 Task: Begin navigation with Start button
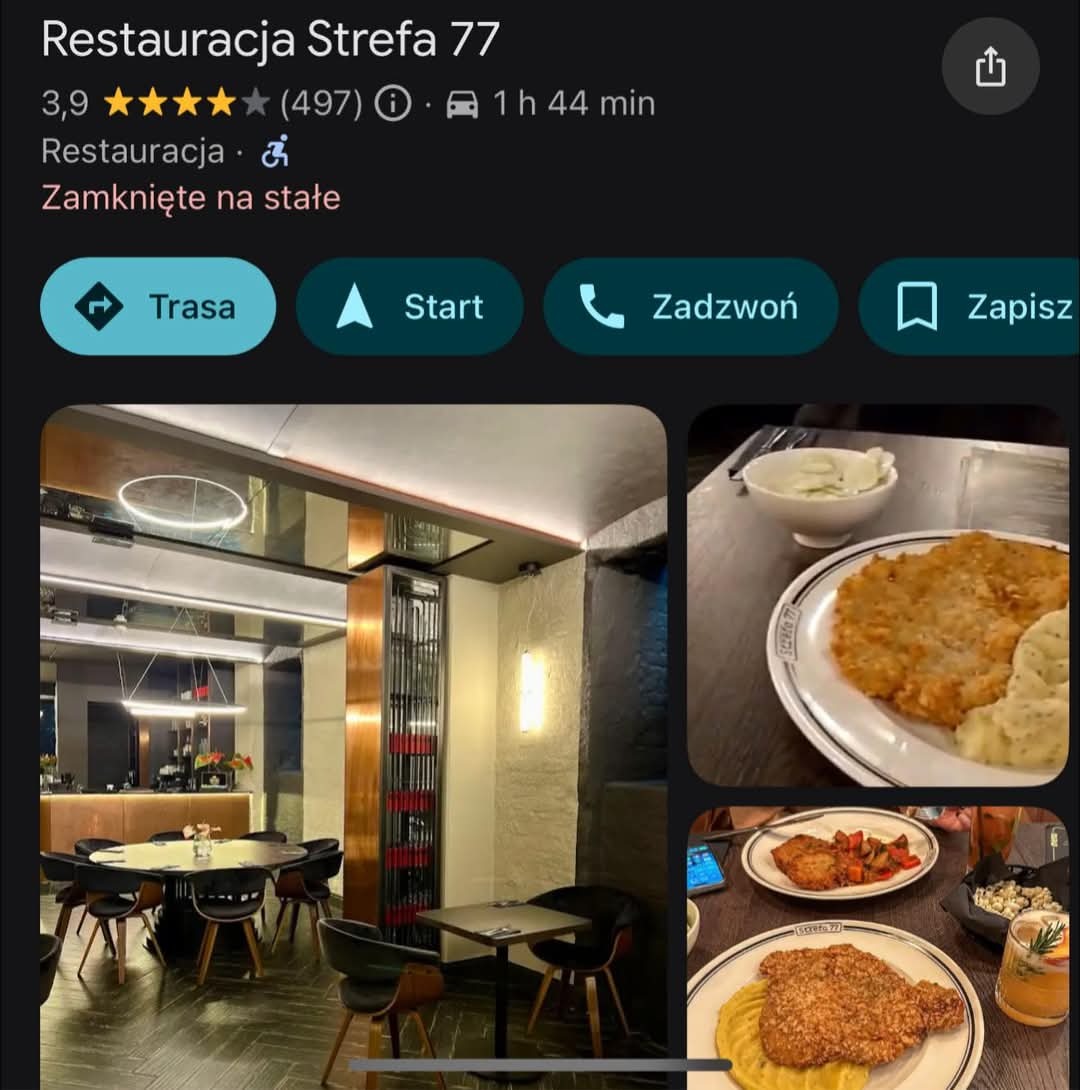tap(410, 306)
